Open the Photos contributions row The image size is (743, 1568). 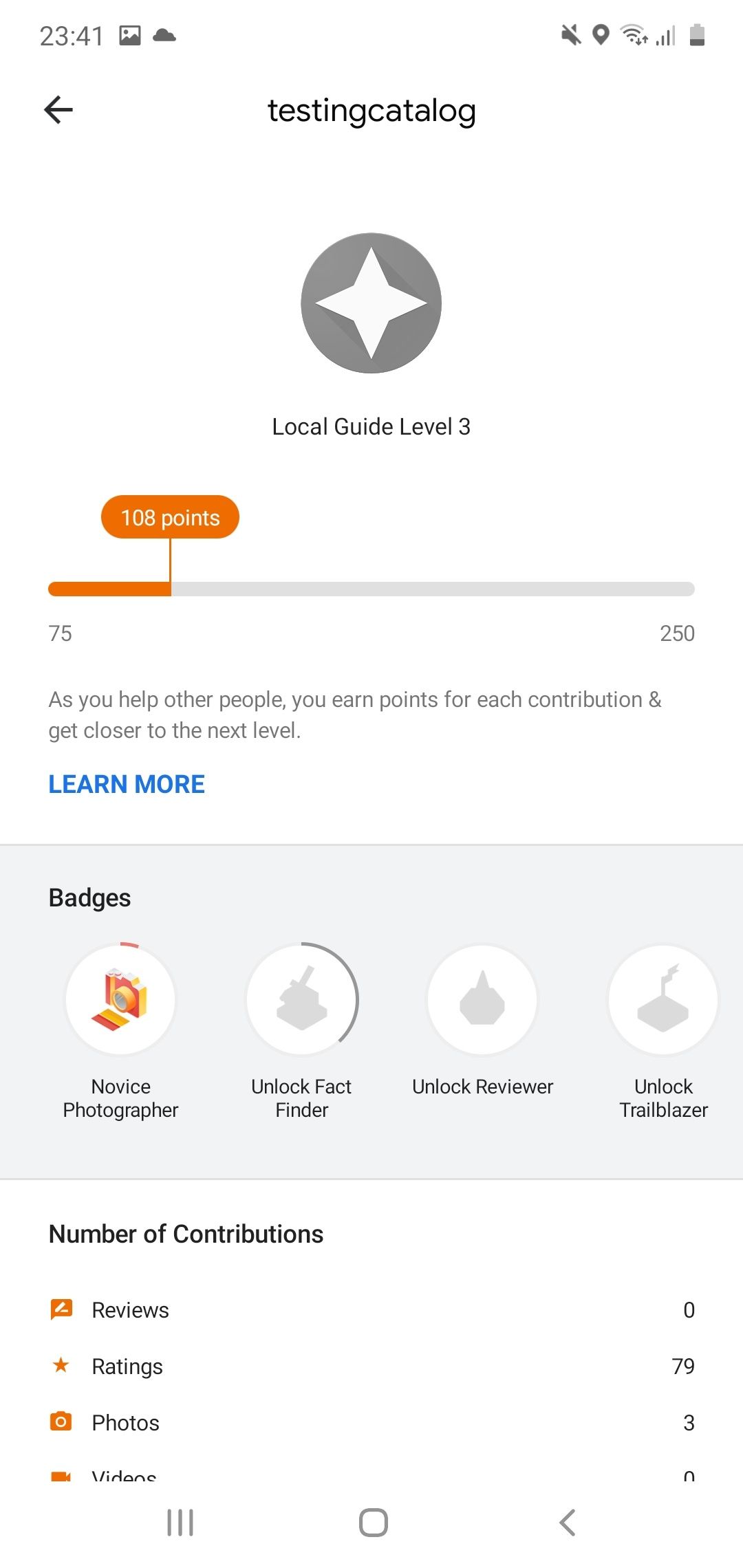tap(371, 1422)
